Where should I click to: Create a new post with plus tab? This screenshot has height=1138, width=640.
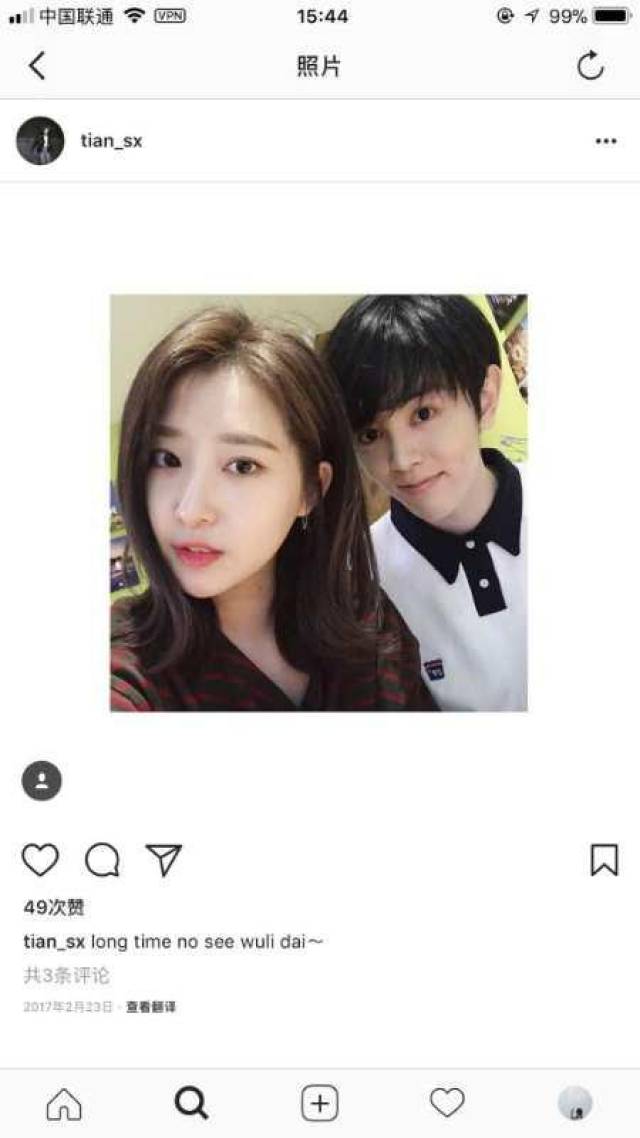(x=319, y=1104)
